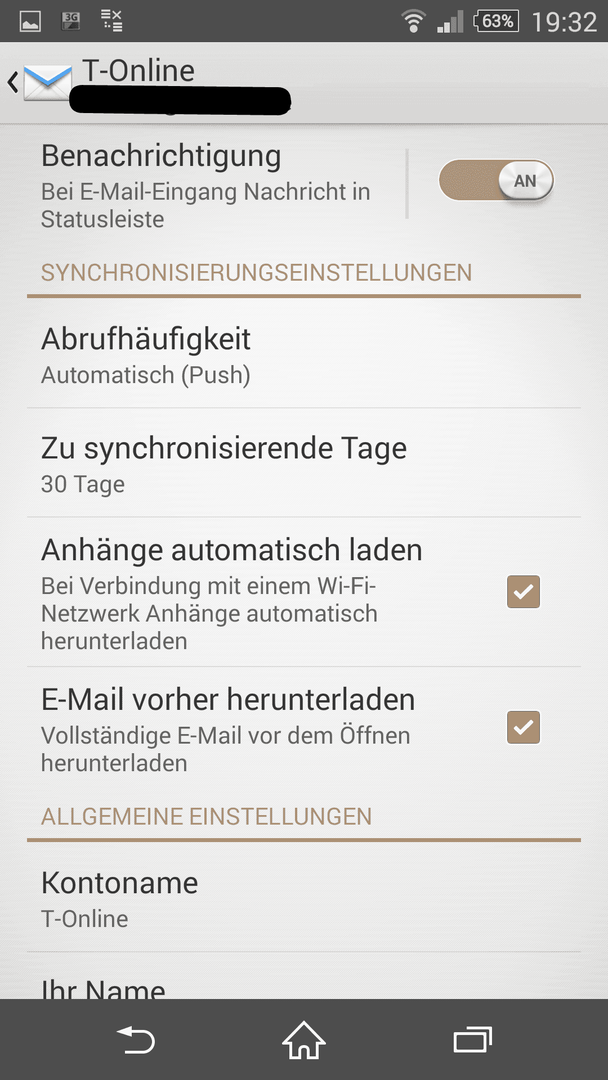
Task: Open Abrufhäufigkeit setting
Action: [x=304, y=355]
